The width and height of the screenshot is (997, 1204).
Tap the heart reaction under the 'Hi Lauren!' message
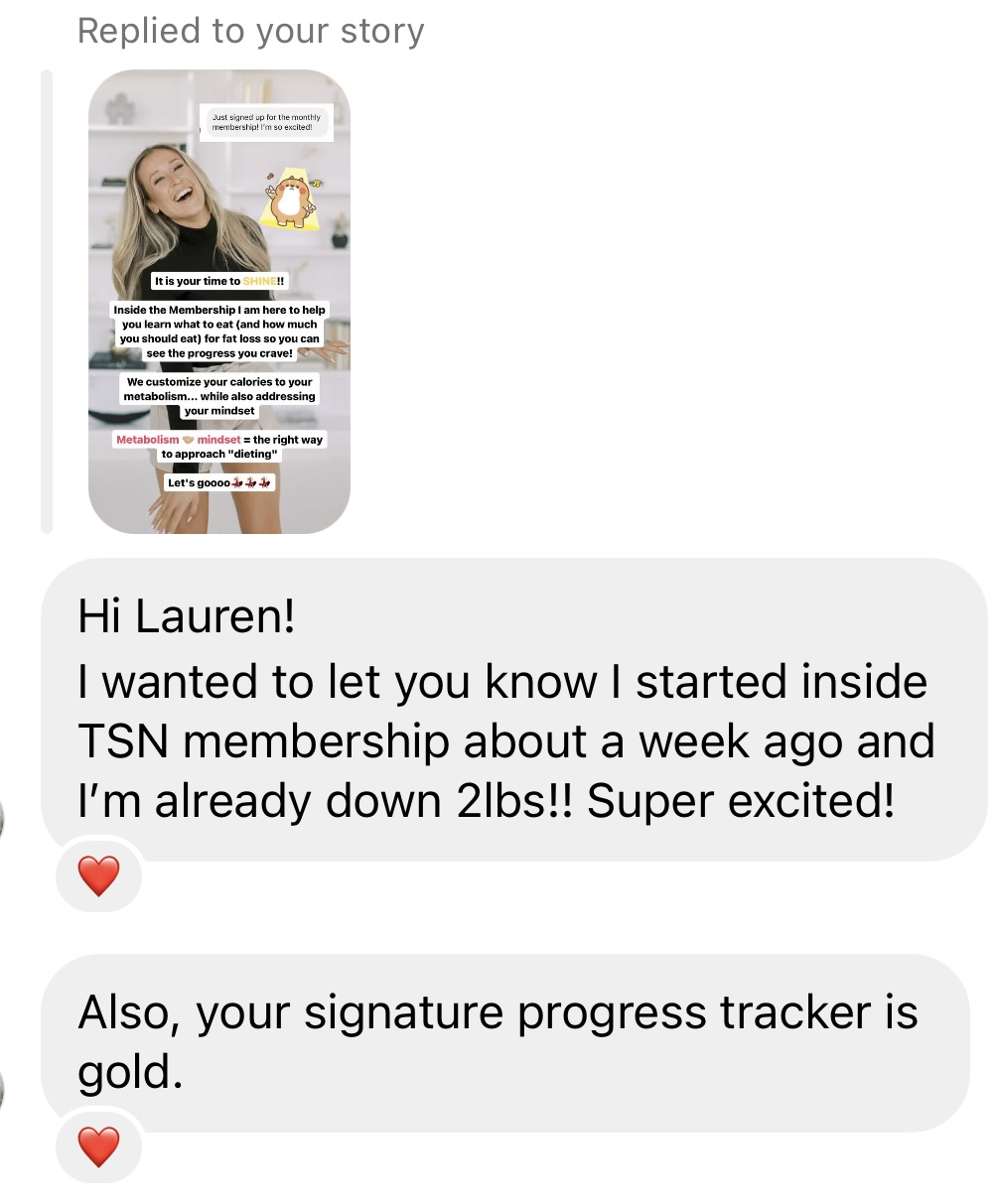coord(98,875)
